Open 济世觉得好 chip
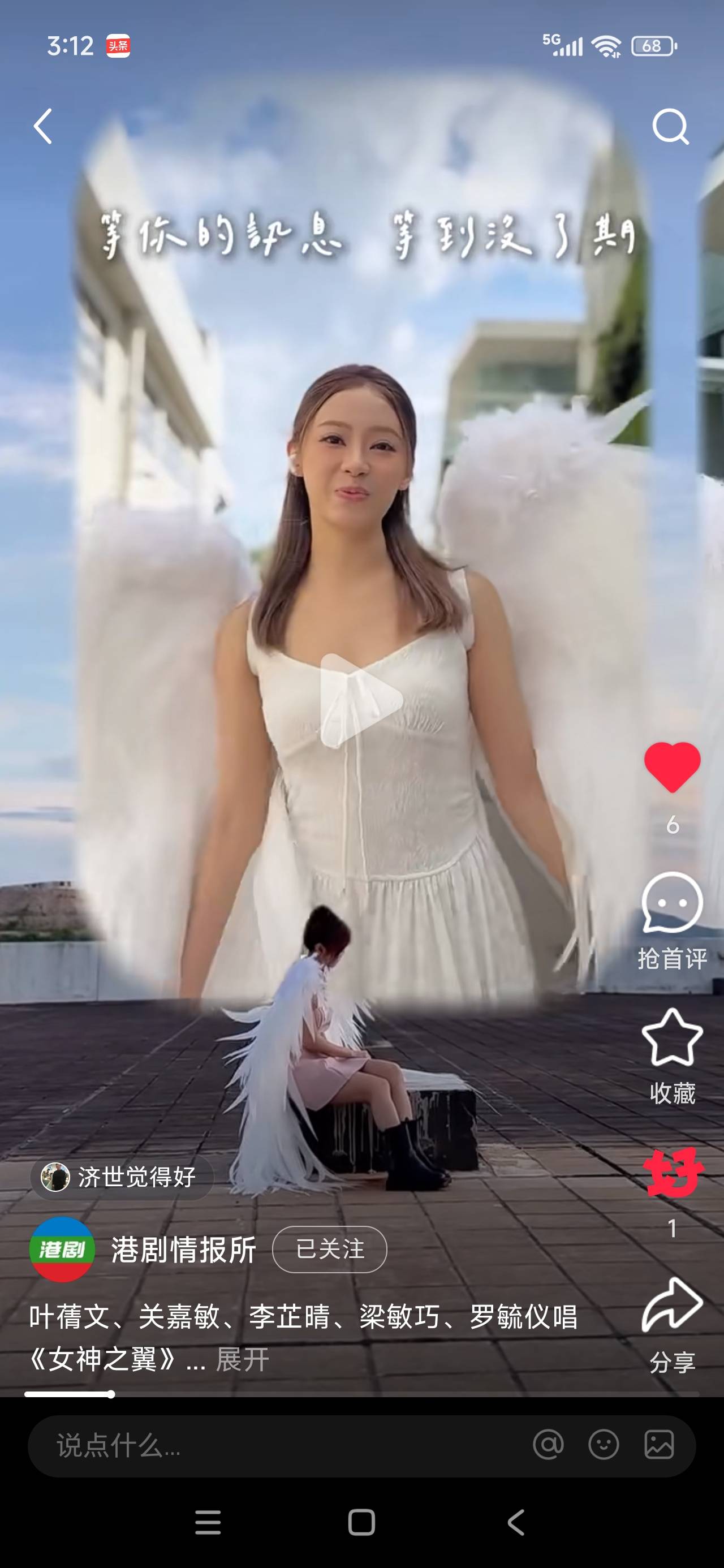Screen dimensions: 724x1568 tap(122, 1177)
